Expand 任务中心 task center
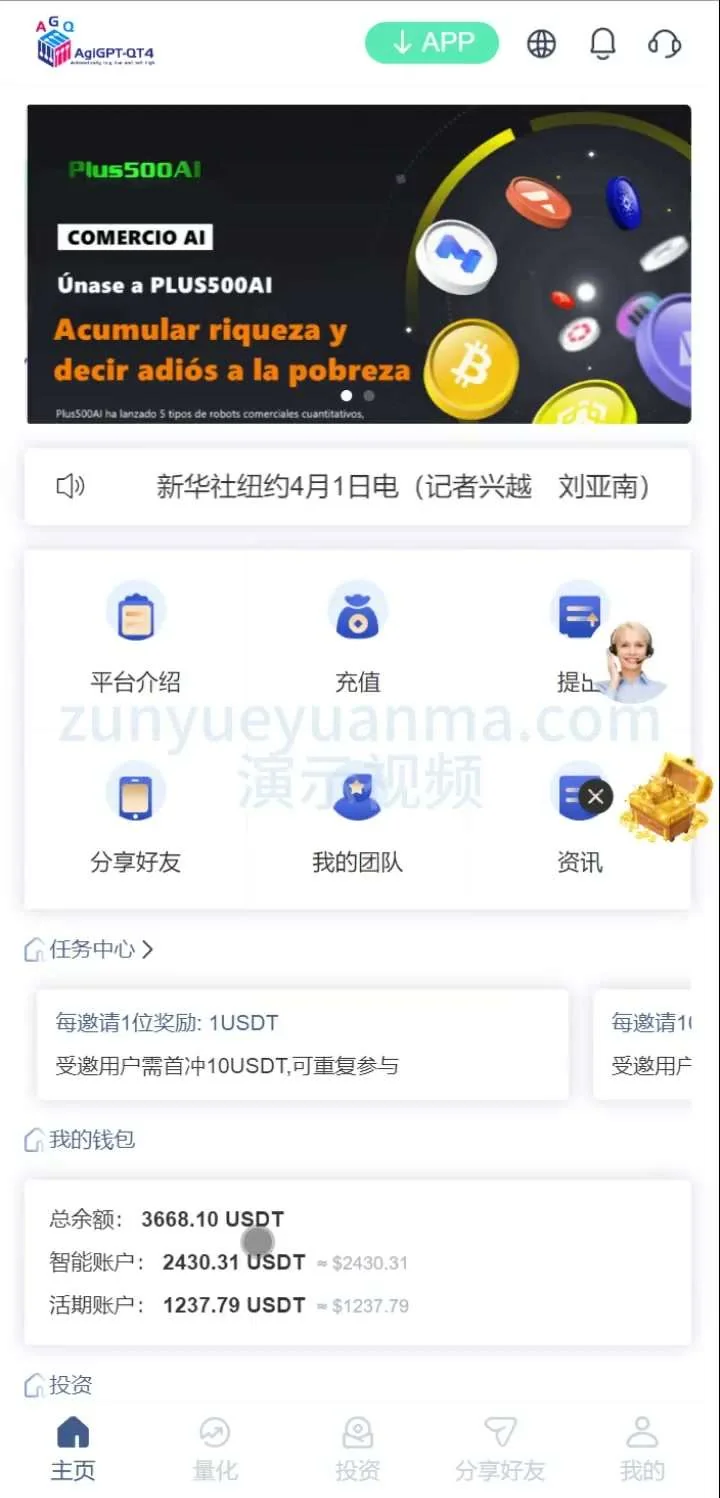The width and height of the screenshot is (720, 1498). coord(92,949)
